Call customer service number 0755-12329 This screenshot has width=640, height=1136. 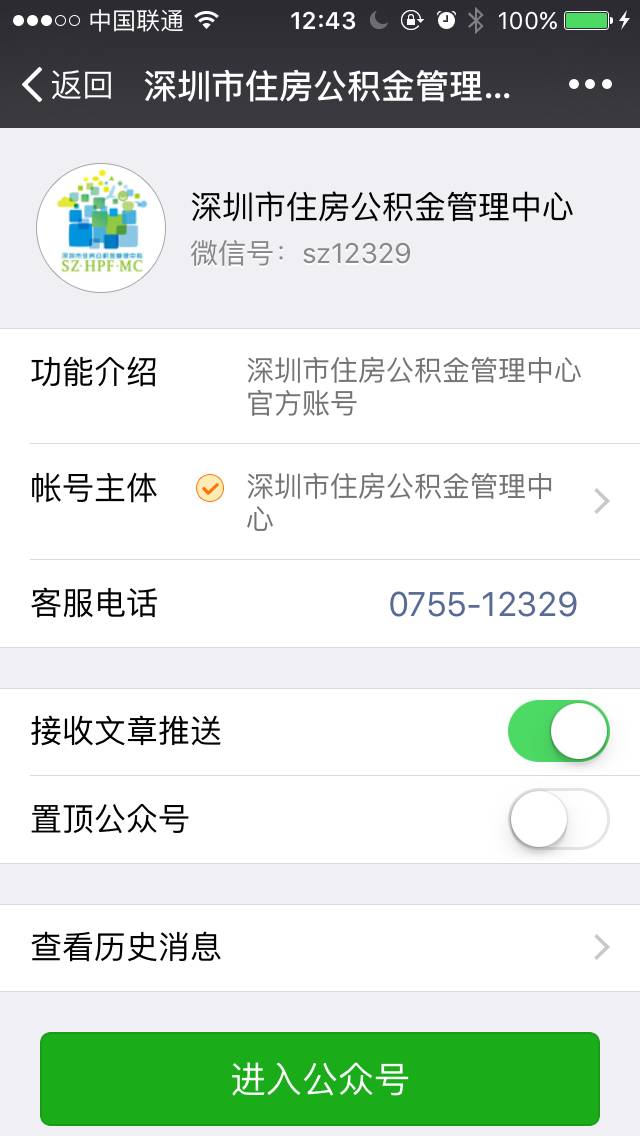click(482, 604)
